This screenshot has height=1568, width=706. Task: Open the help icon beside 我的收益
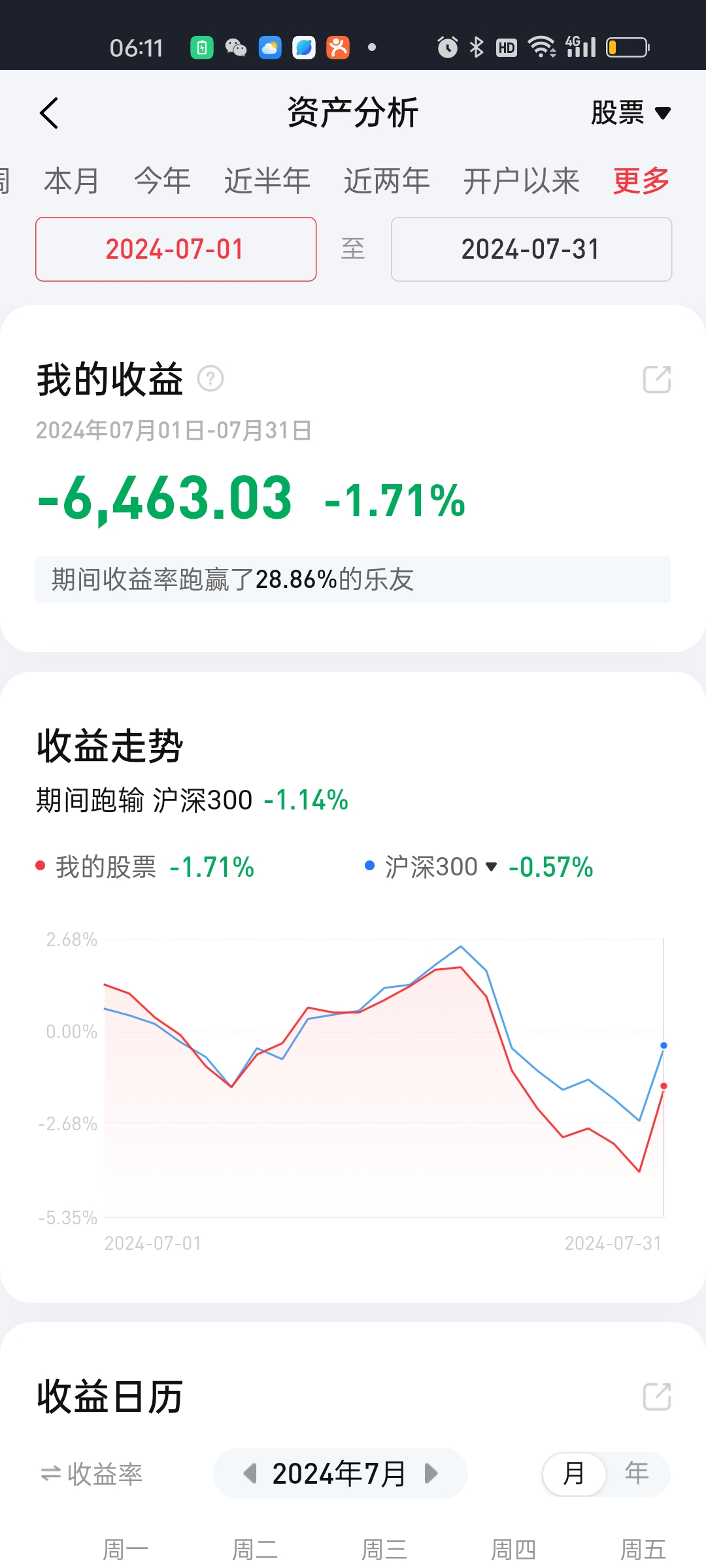coord(210,378)
